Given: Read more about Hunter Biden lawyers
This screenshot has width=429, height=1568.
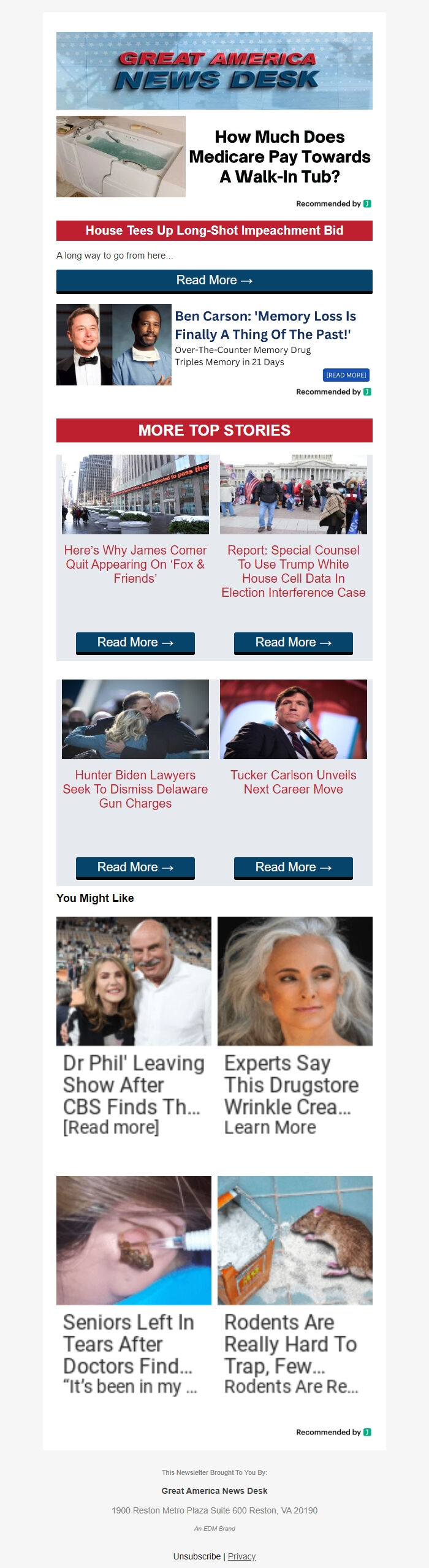Looking at the screenshot, I should 135,867.
